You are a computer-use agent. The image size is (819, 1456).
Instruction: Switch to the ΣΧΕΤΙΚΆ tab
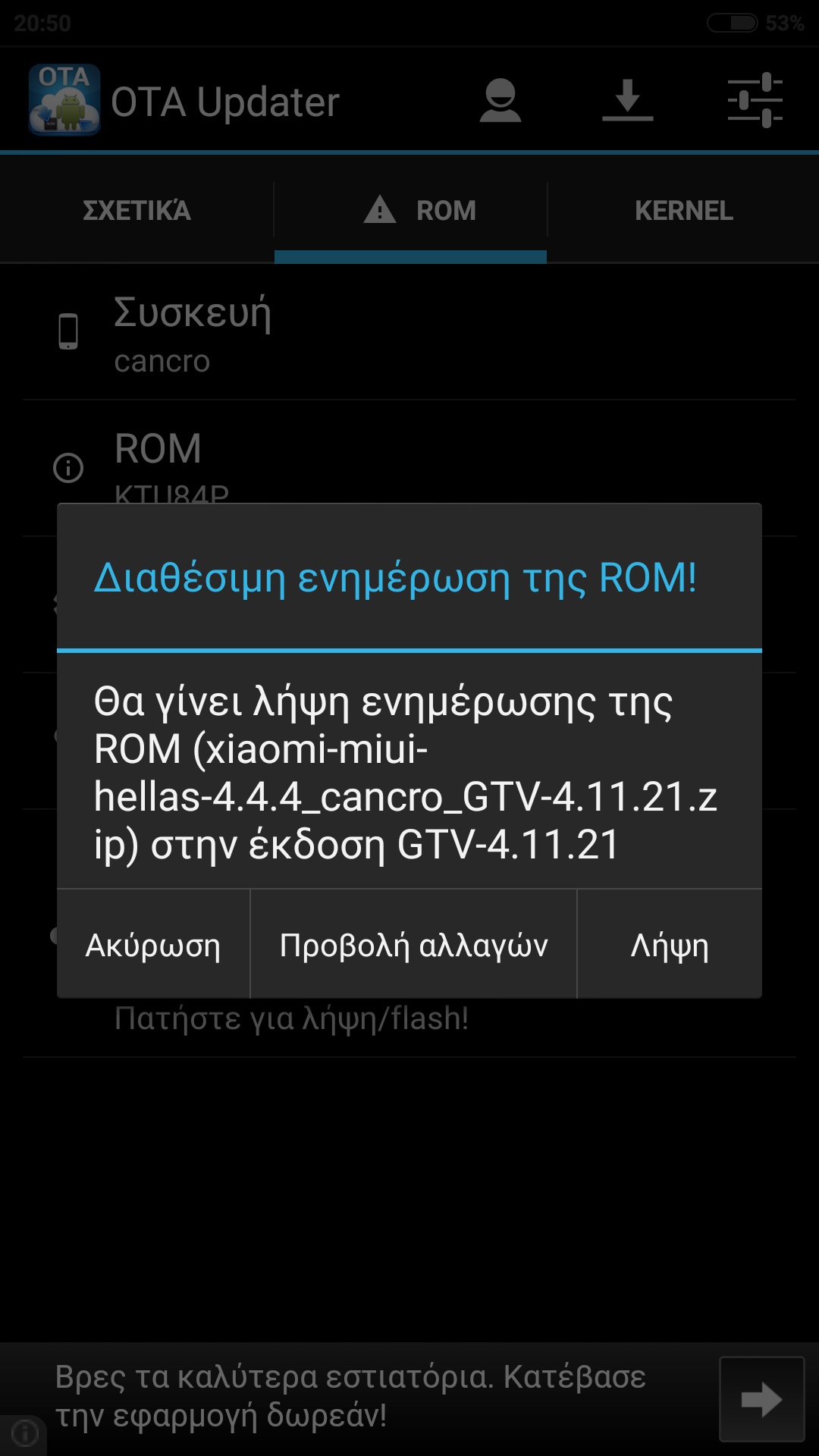[136, 211]
